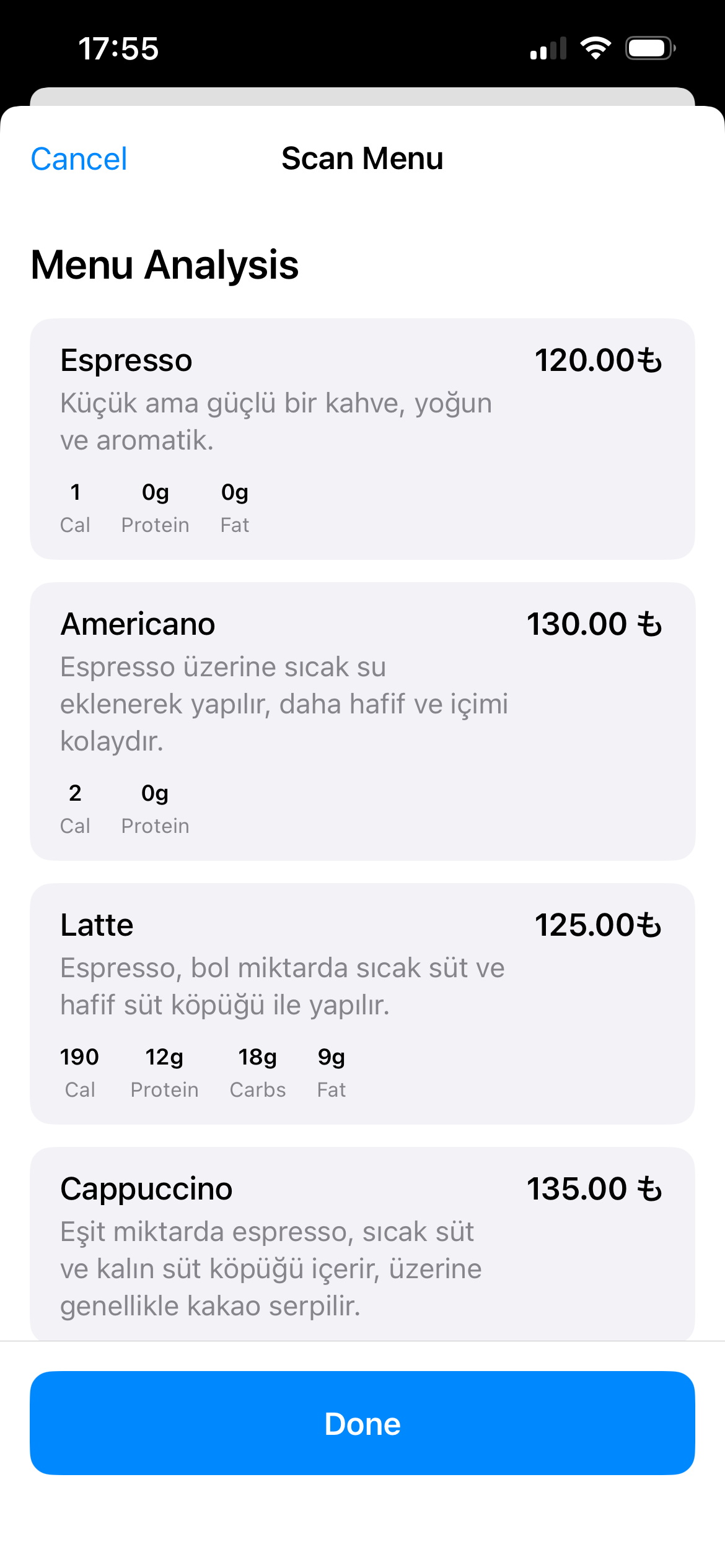Viewport: 725px width, 1568px height.
Task: Tap the clock showing 17:55
Action: click(x=118, y=48)
